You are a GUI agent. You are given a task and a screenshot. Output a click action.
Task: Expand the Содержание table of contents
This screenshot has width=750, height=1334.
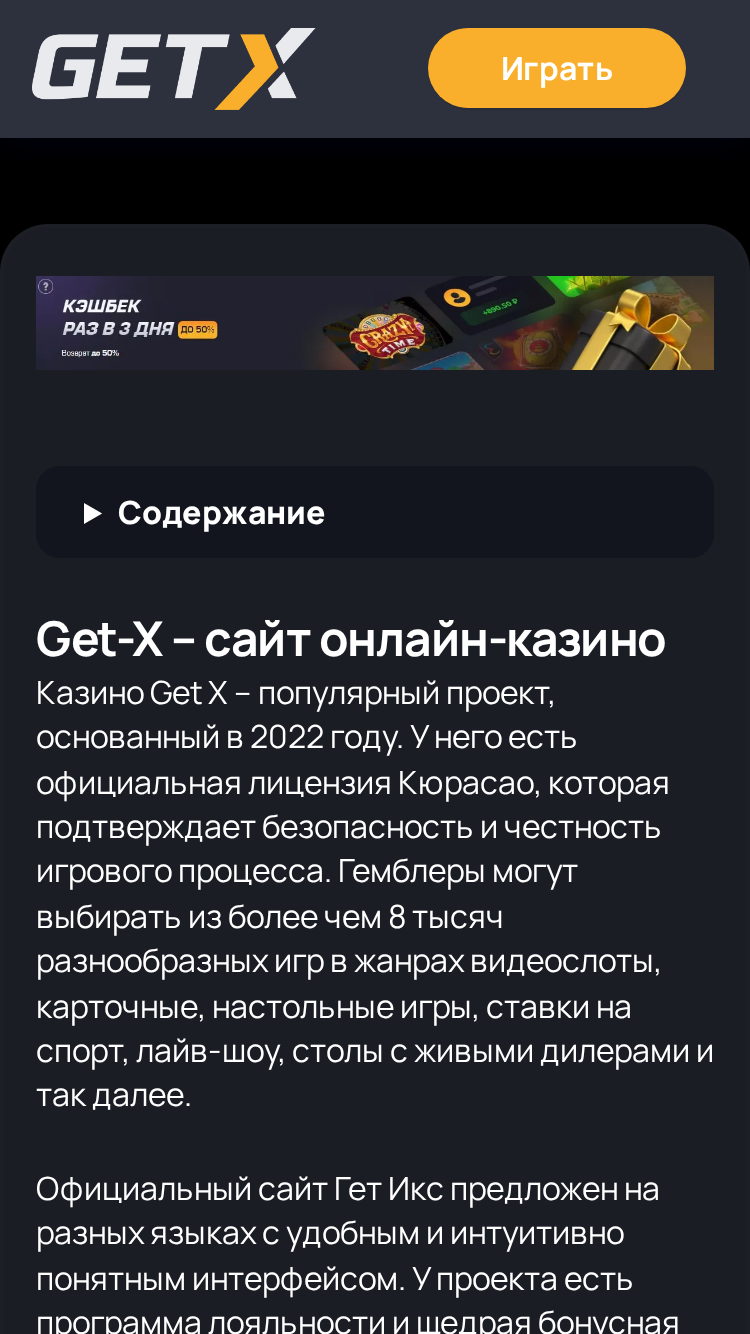375,512
